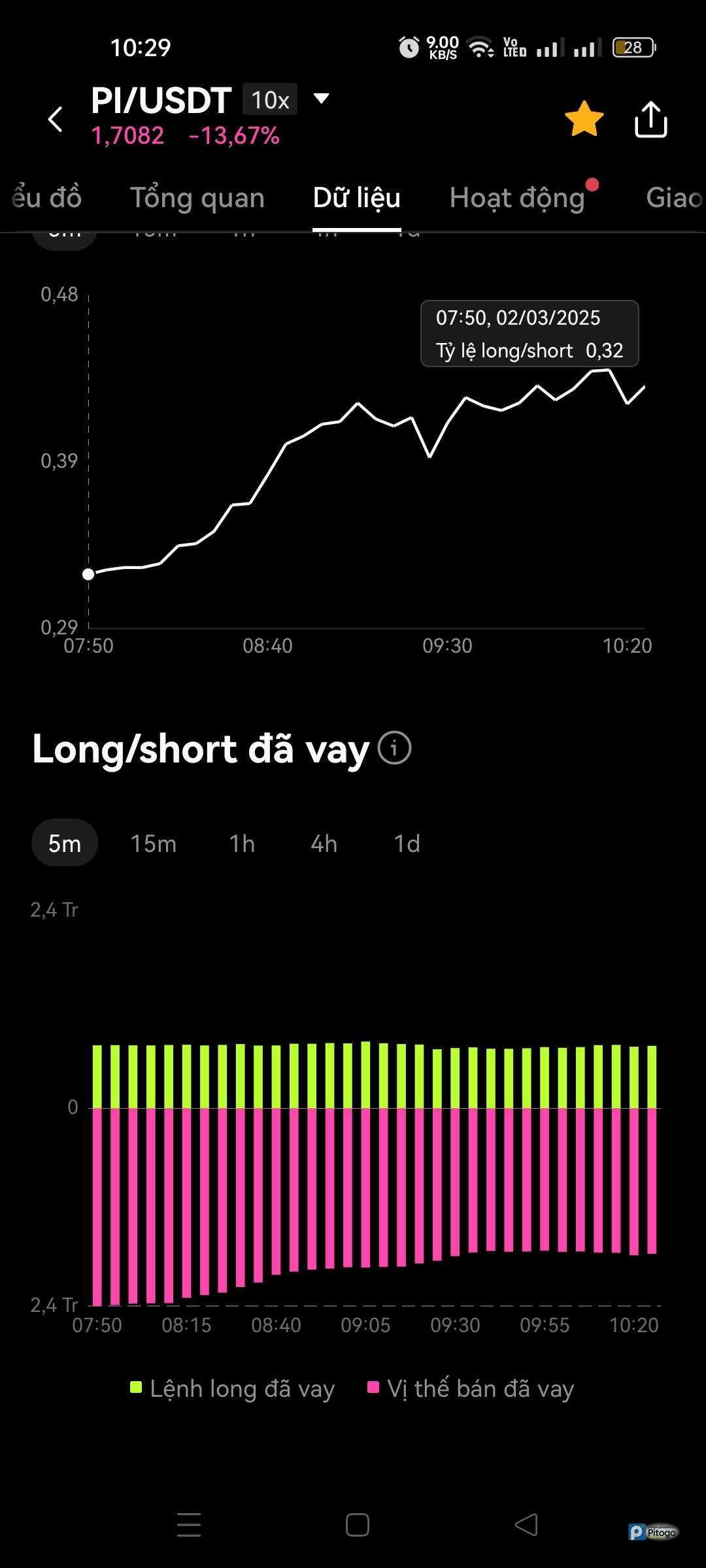Open the PI/USDT pair dropdown

[321, 99]
